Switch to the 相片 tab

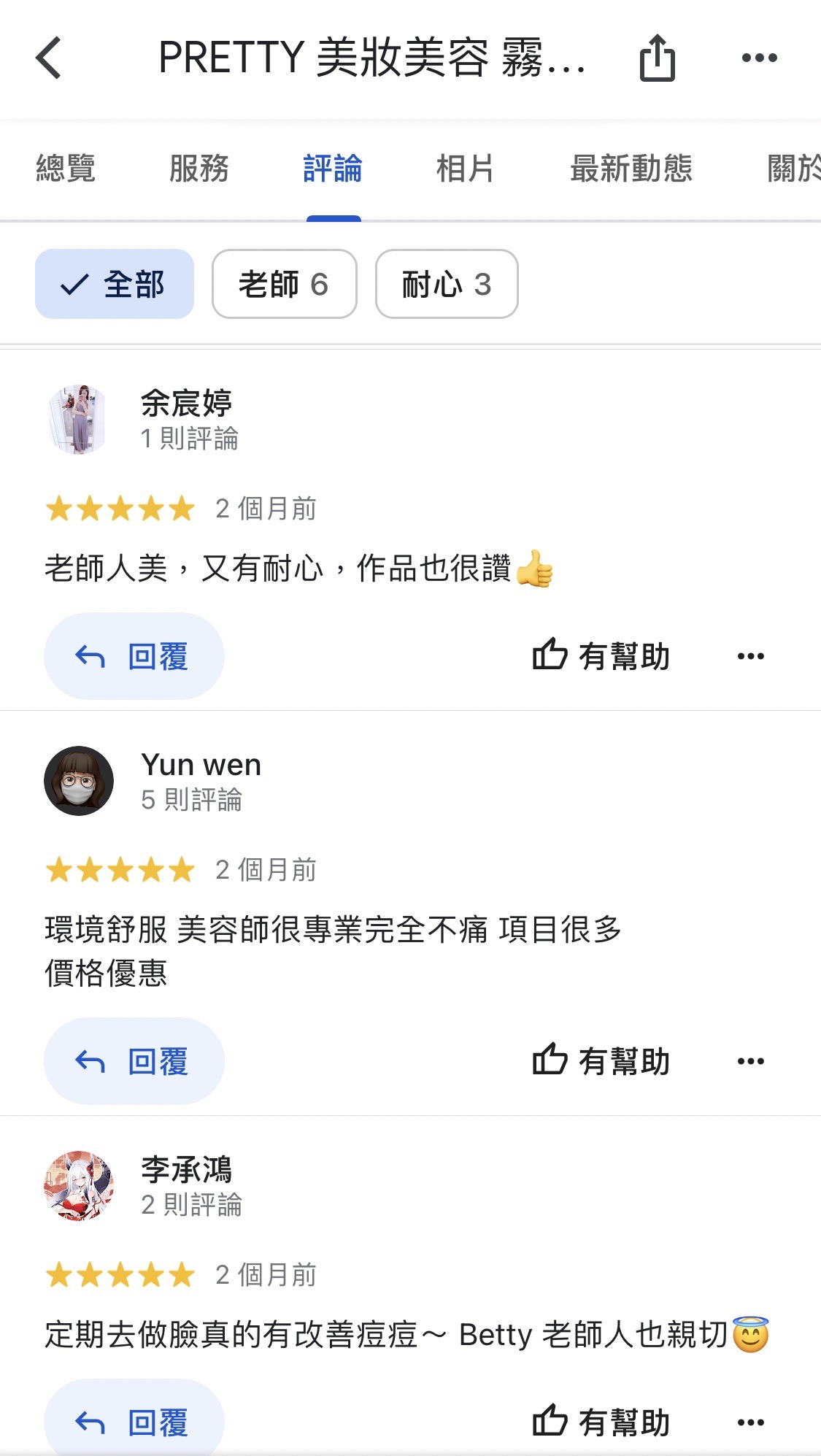[x=465, y=169]
